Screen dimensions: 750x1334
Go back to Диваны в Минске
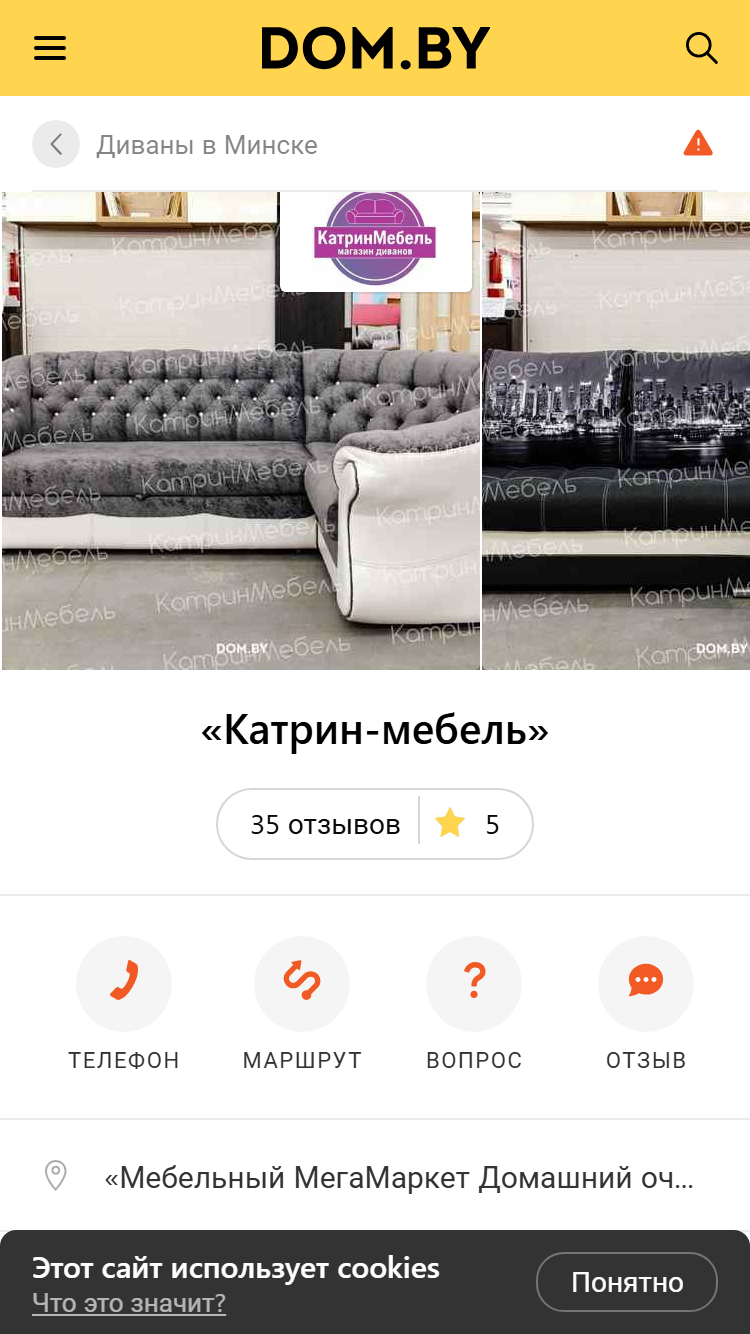[x=56, y=144]
